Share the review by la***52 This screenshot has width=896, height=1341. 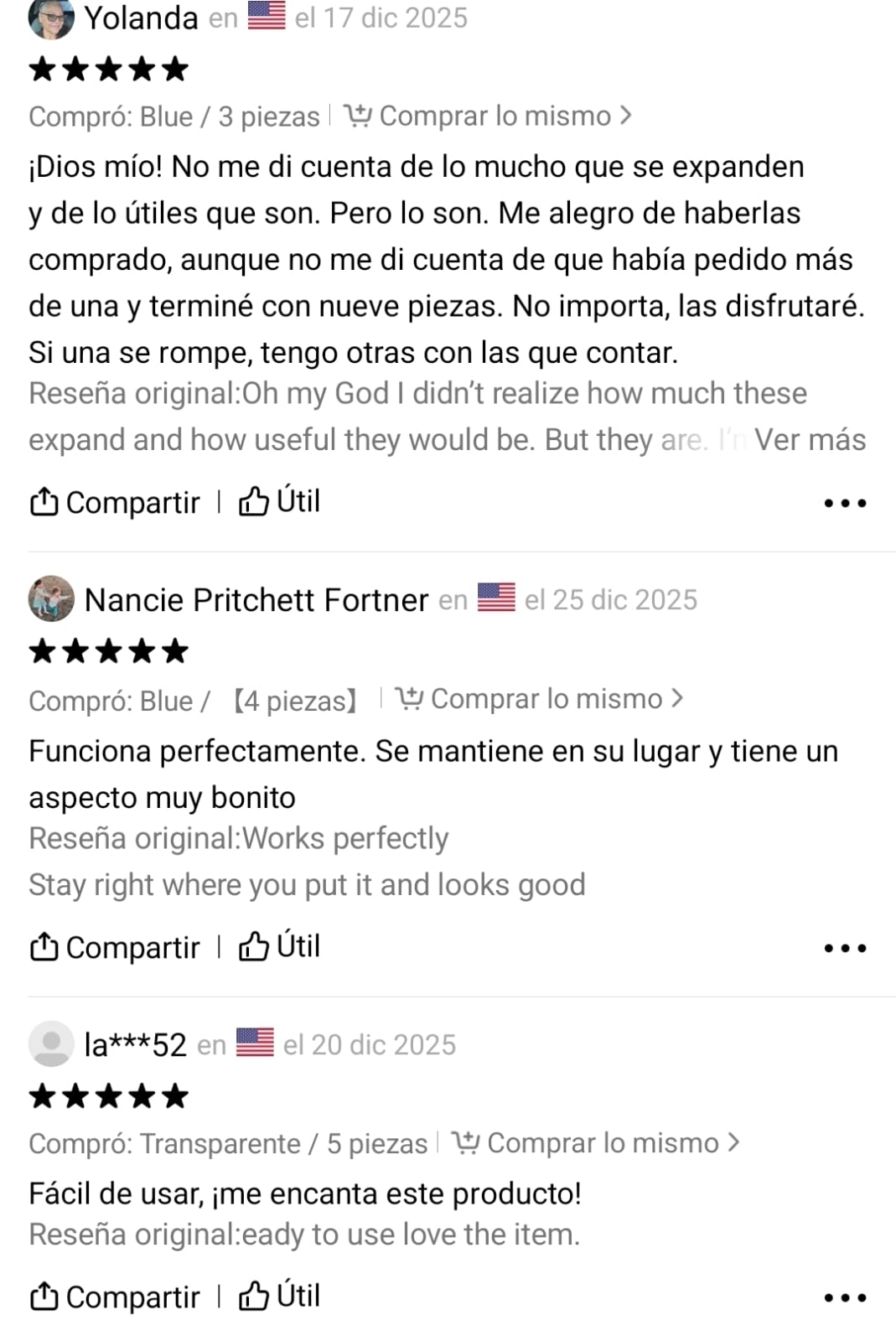115,1297
